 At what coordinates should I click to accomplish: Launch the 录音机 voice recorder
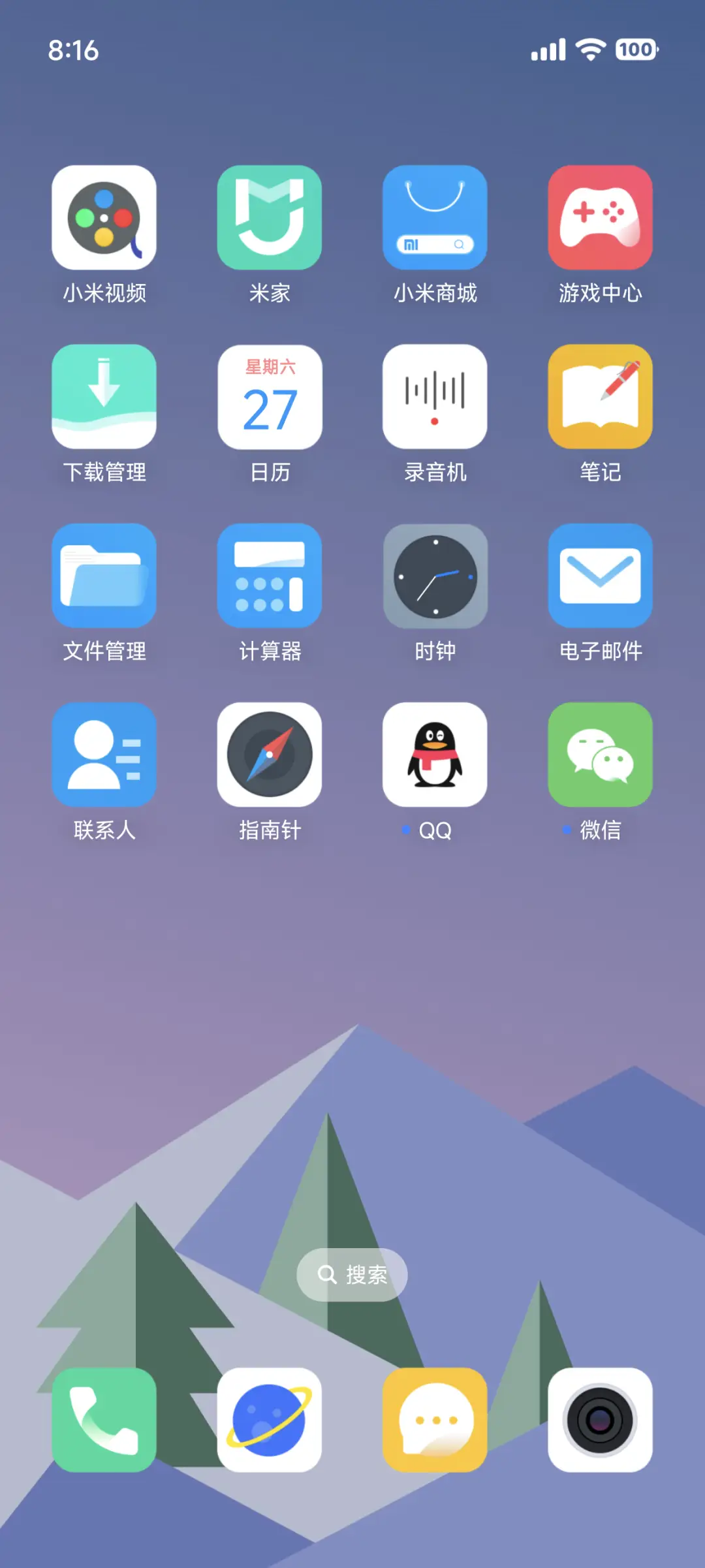[435, 397]
